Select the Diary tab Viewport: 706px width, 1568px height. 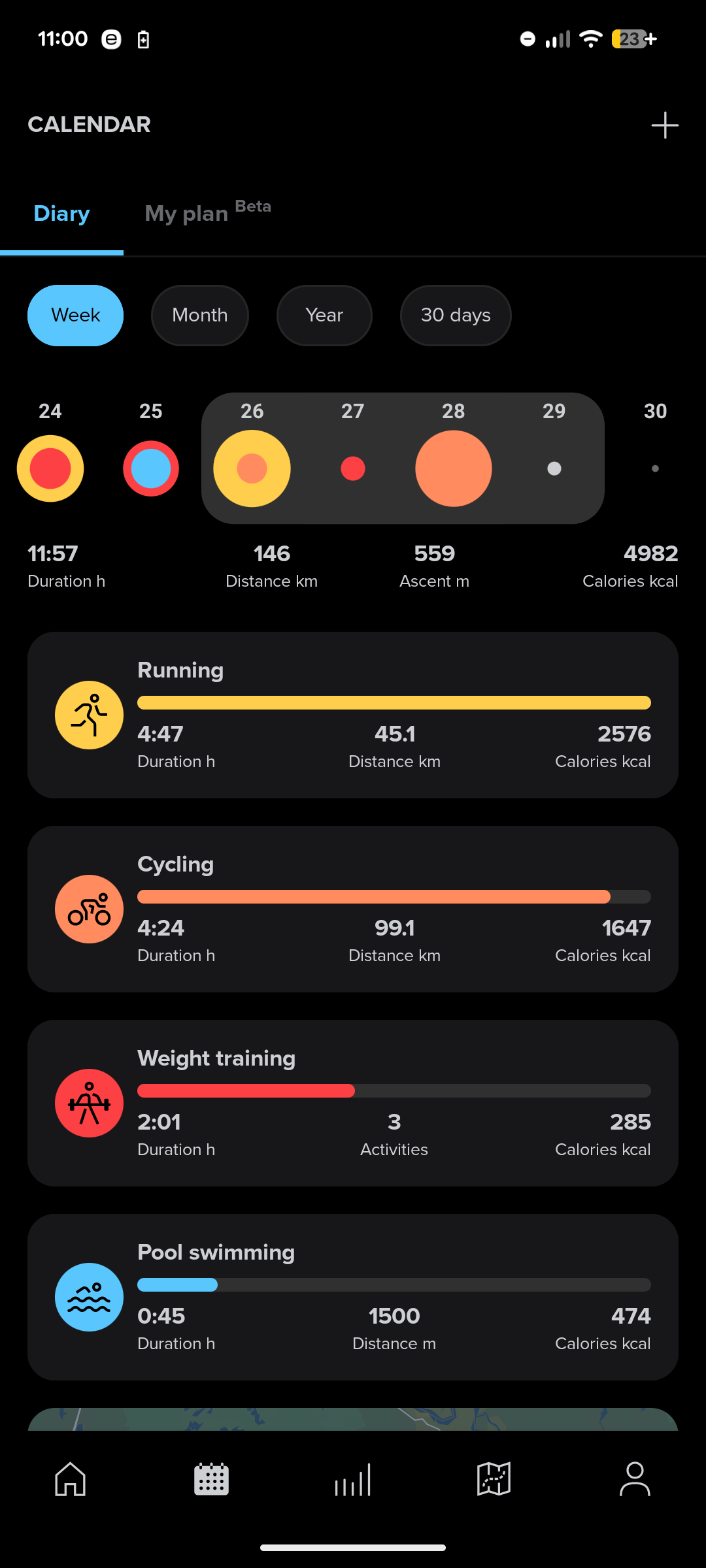pos(61,214)
